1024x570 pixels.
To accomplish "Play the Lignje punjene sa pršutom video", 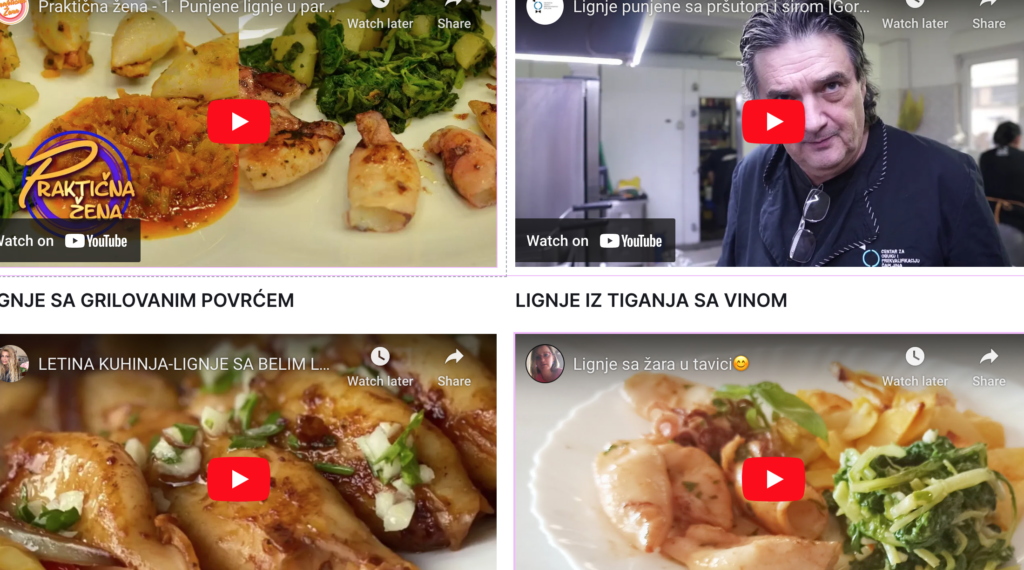I will pos(773,122).
